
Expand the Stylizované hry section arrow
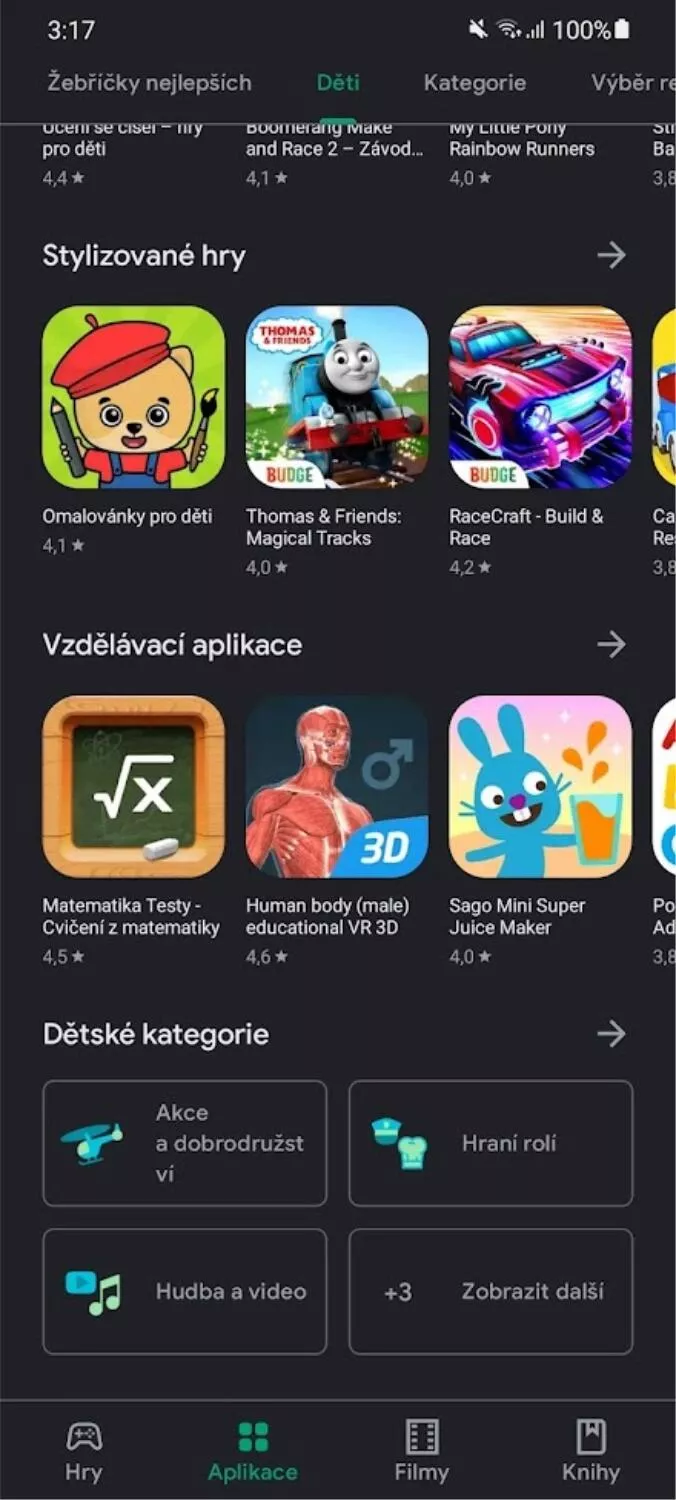pyautogui.click(x=611, y=256)
